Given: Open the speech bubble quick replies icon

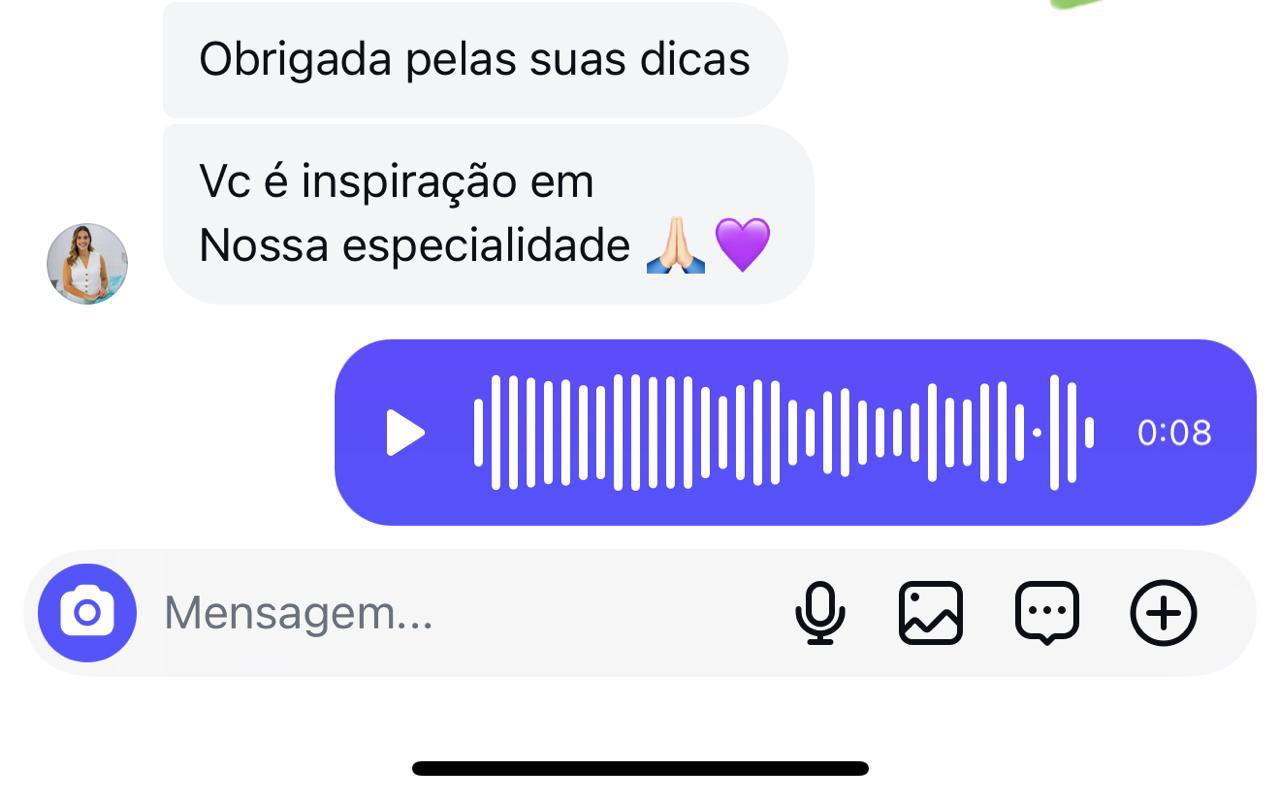Looking at the screenshot, I should pyautogui.click(x=1047, y=612).
